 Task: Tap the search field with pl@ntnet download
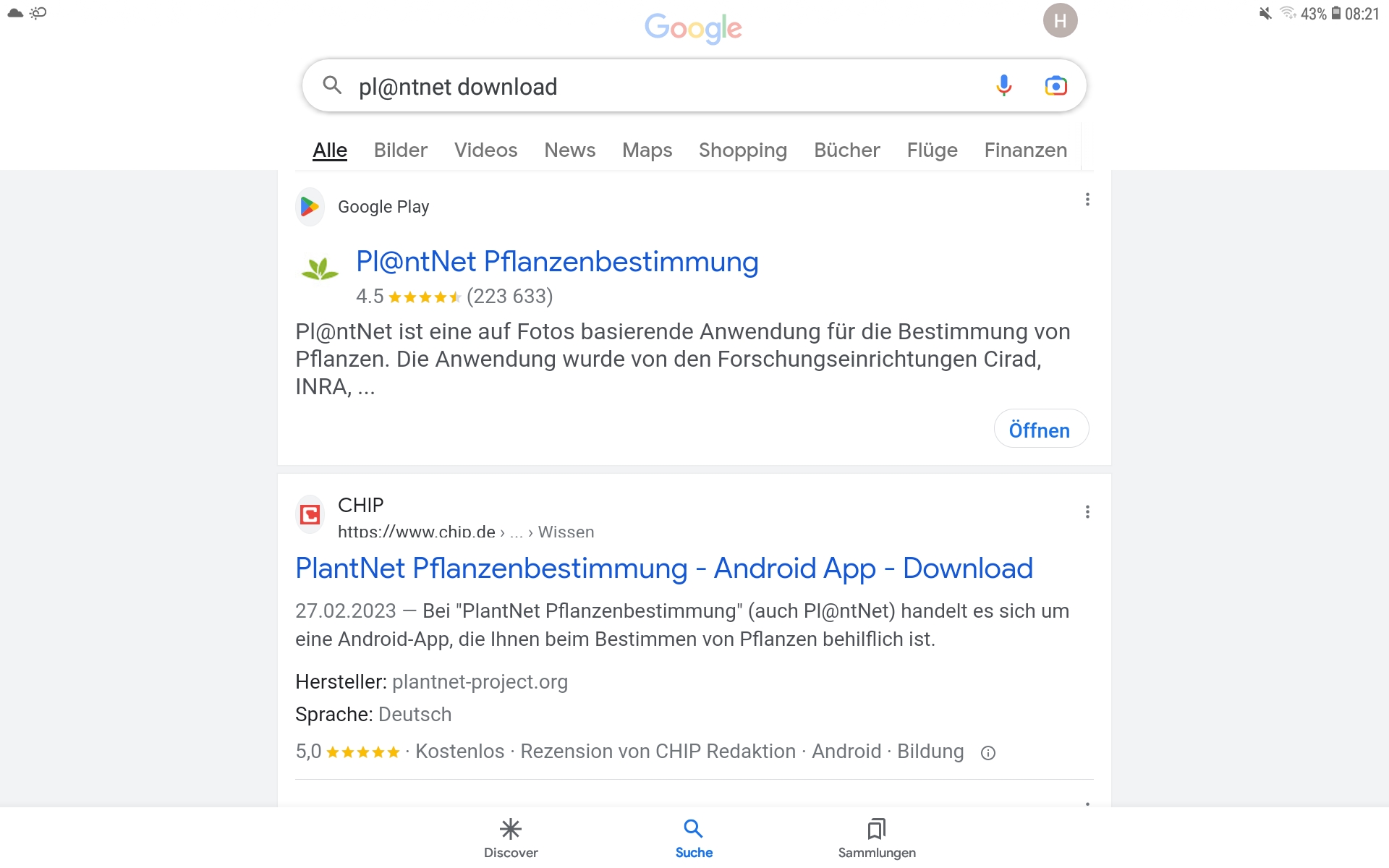click(x=651, y=87)
